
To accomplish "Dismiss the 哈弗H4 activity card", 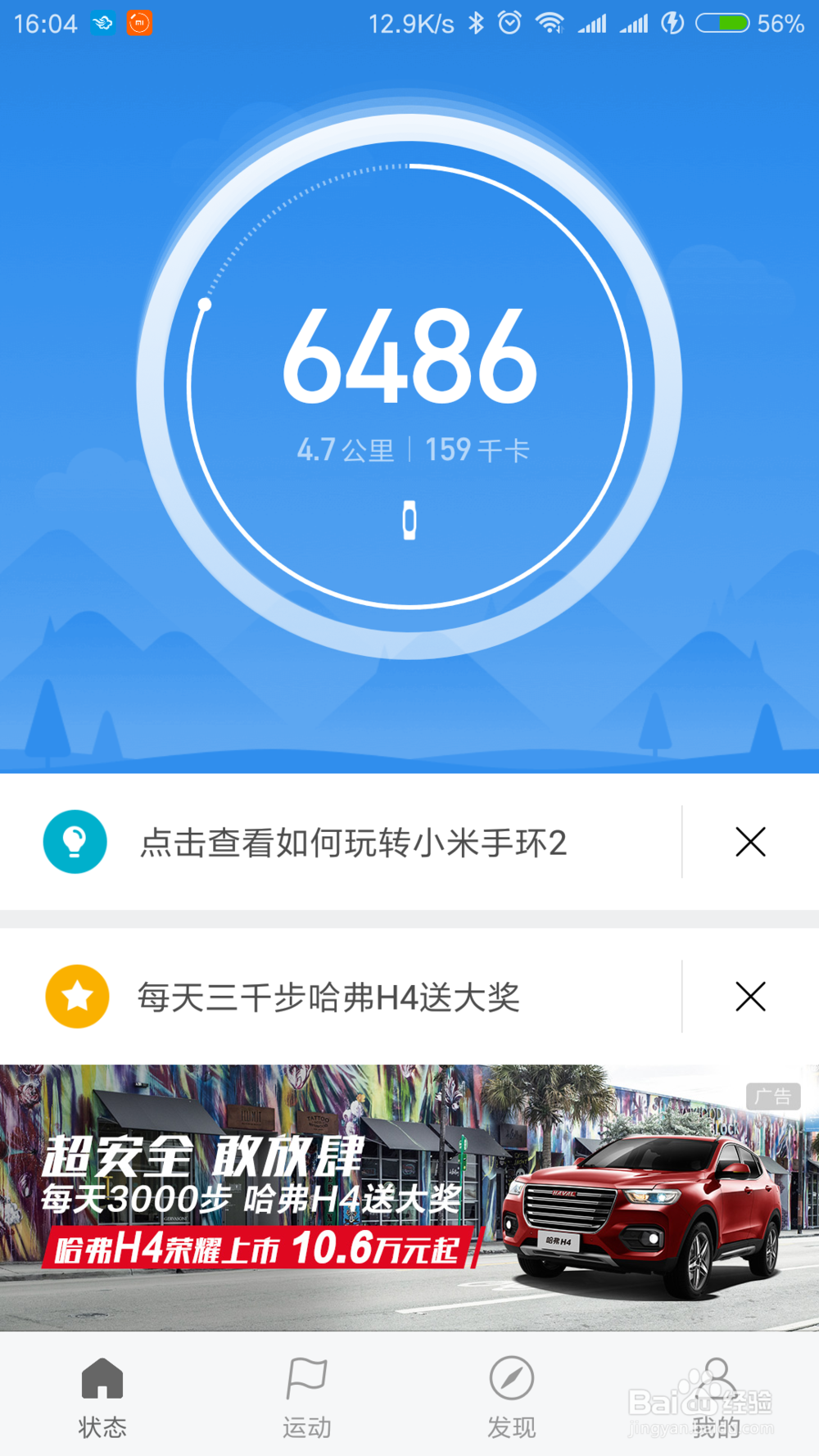I will pyautogui.click(x=750, y=996).
